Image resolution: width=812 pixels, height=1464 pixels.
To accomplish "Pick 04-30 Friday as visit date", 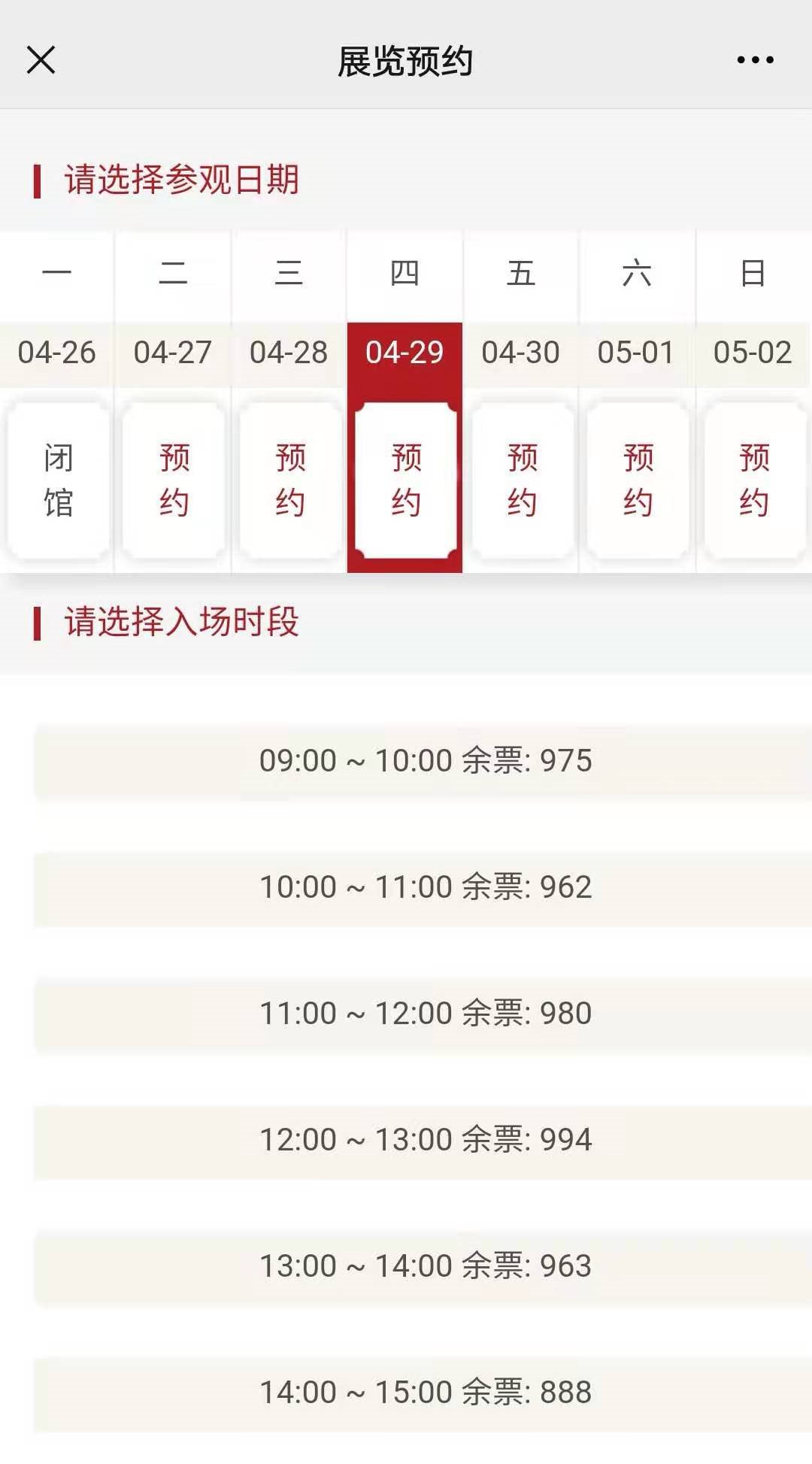I will pyautogui.click(x=521, y=480).
